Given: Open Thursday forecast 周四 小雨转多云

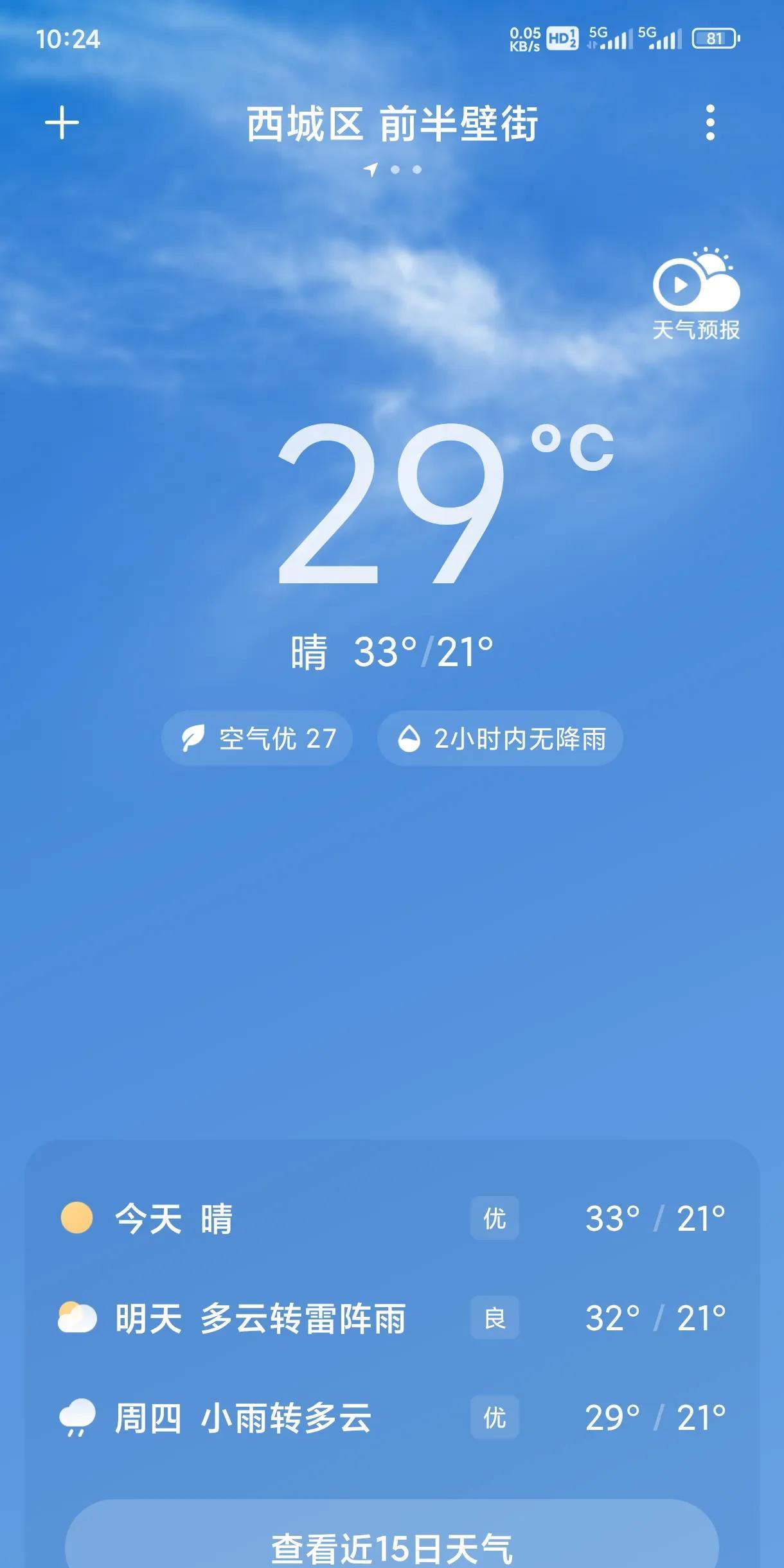Looking at the screenshot, I should click(x=392, y=1418).
